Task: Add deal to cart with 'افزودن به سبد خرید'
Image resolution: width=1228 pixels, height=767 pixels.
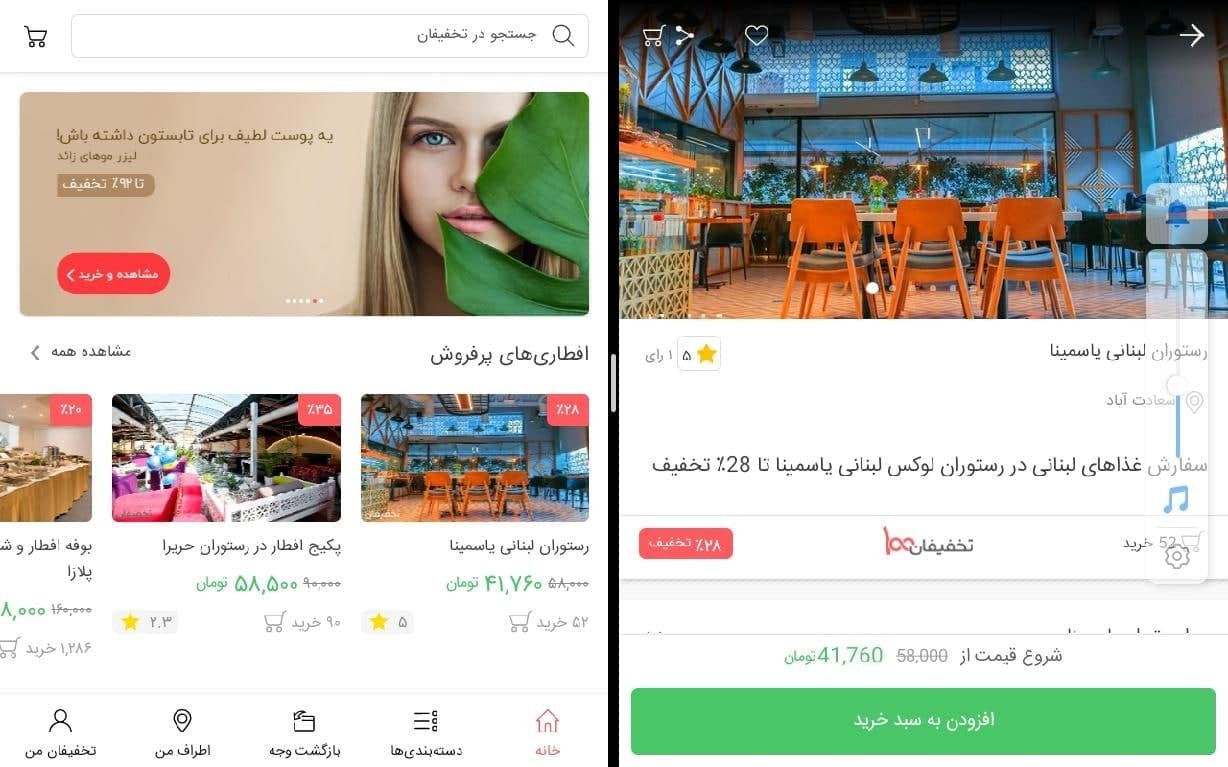Action: (x=923, y=721)
